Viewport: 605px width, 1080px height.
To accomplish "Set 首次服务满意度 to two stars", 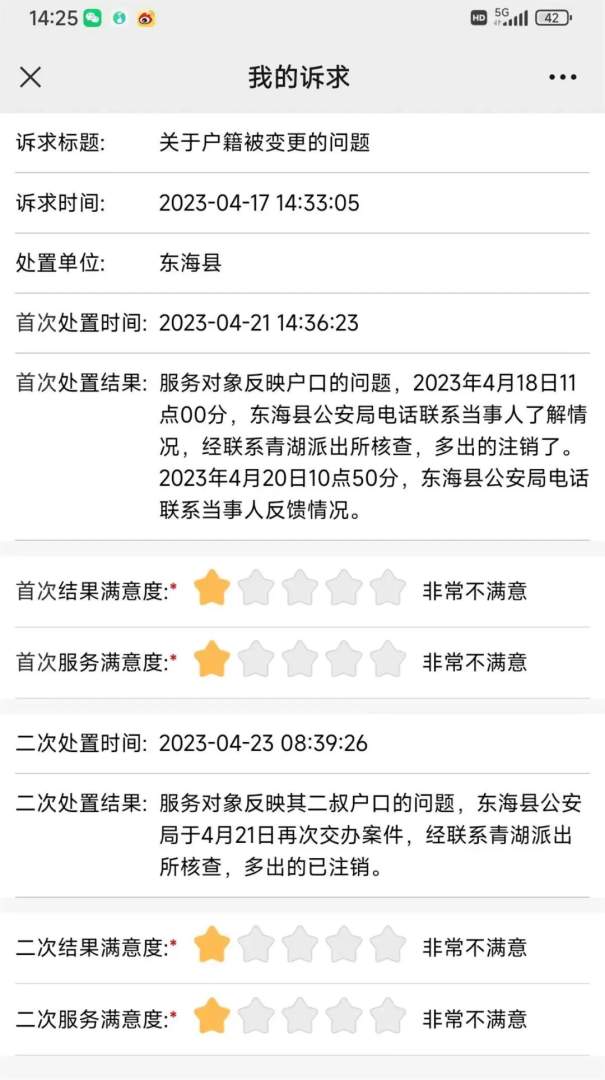I will pos(256,660).
